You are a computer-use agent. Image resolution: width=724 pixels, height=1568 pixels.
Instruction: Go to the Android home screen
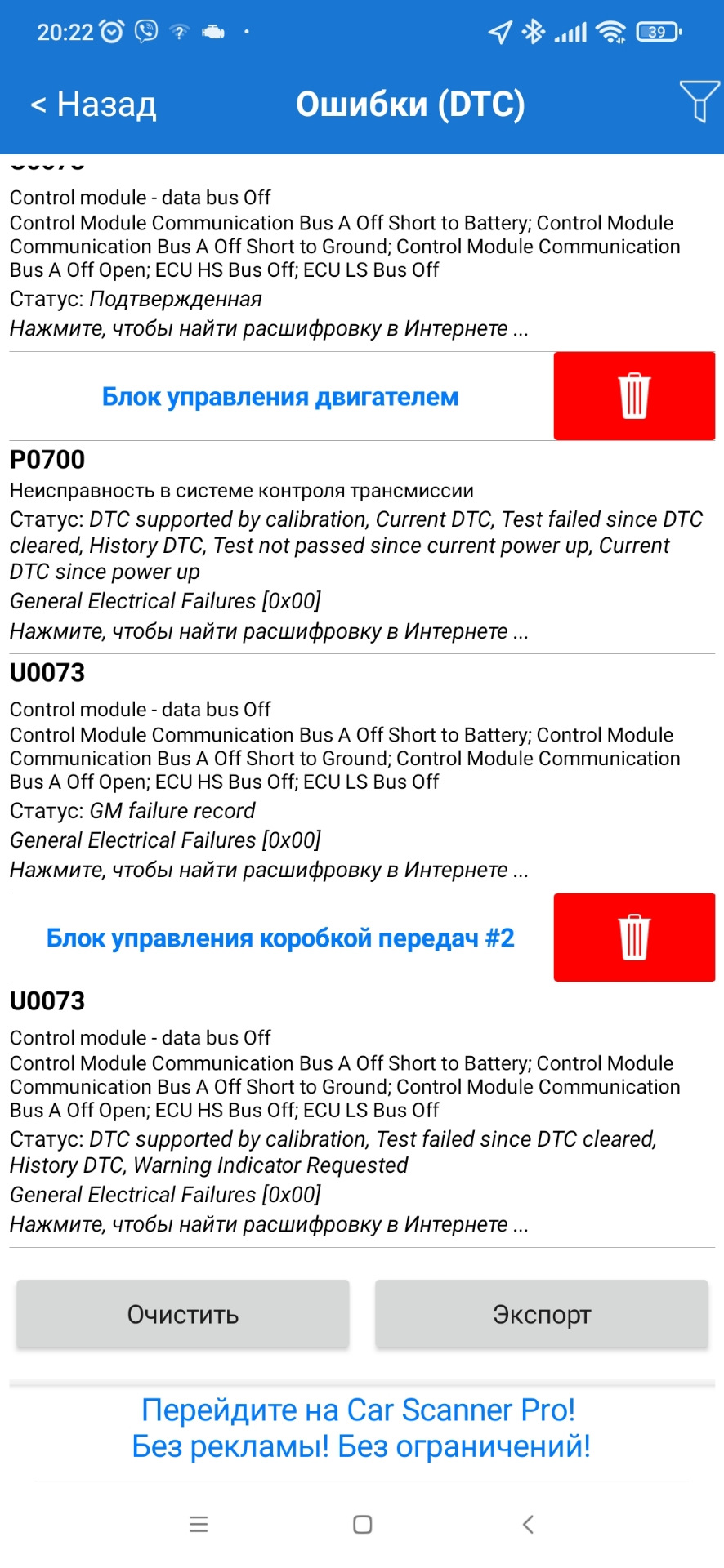pyautogui.click(x=362, y=1524)
